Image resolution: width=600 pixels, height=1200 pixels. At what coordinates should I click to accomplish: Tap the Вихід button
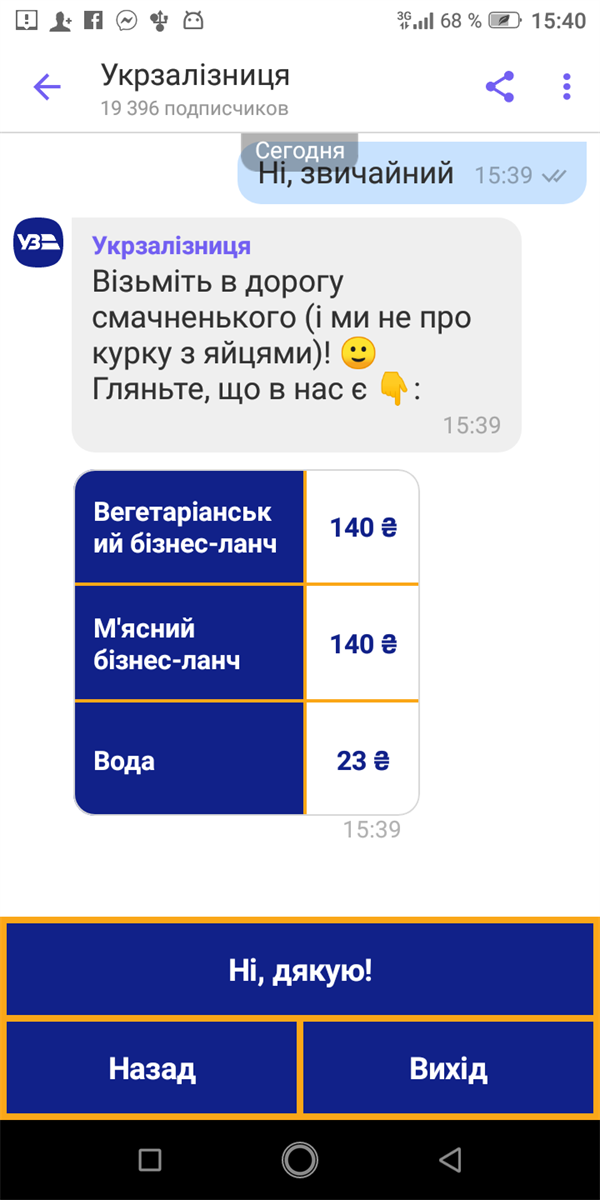pos(448,1069)
